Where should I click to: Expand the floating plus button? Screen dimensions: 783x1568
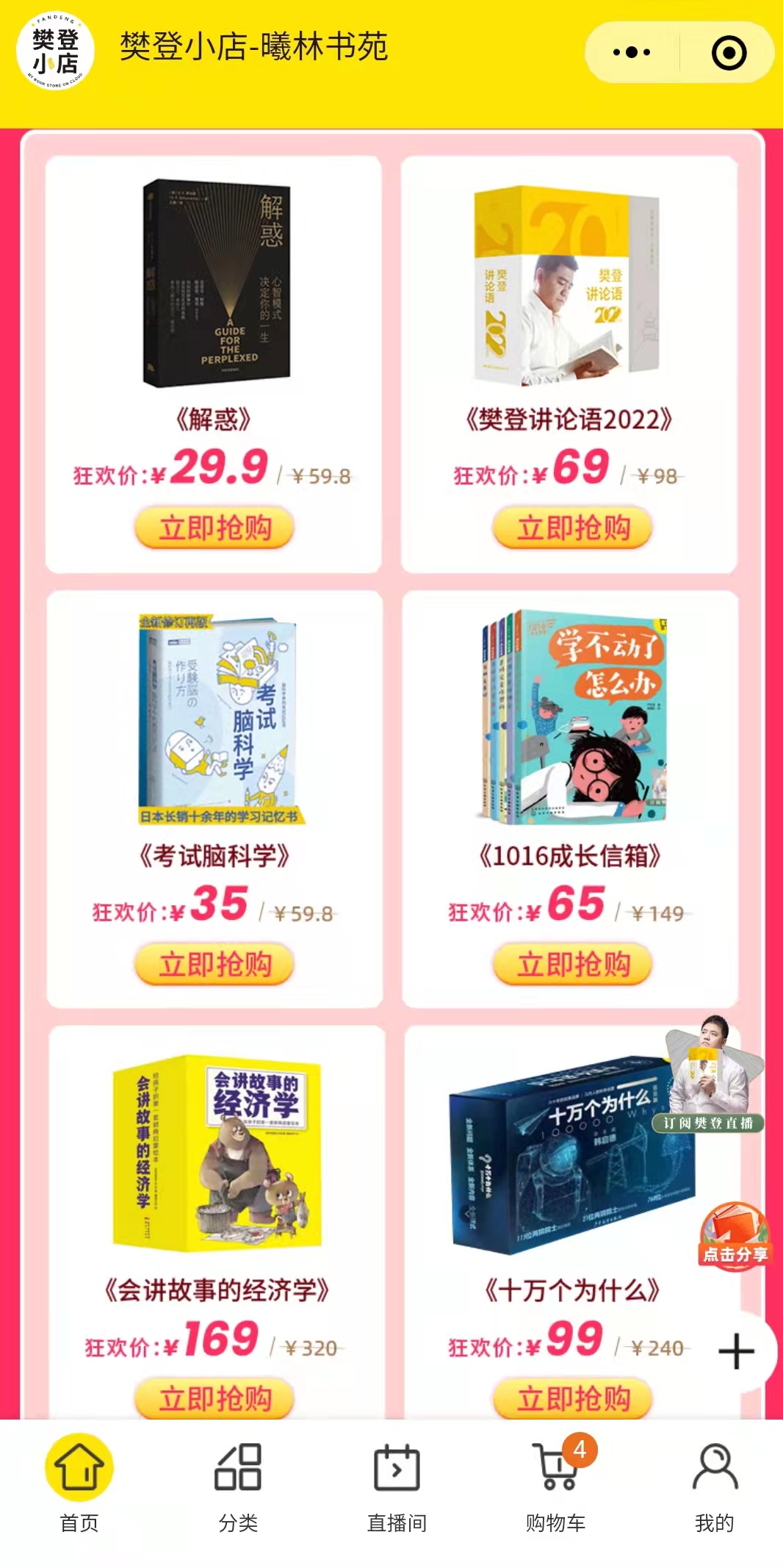click(737, 1352)
